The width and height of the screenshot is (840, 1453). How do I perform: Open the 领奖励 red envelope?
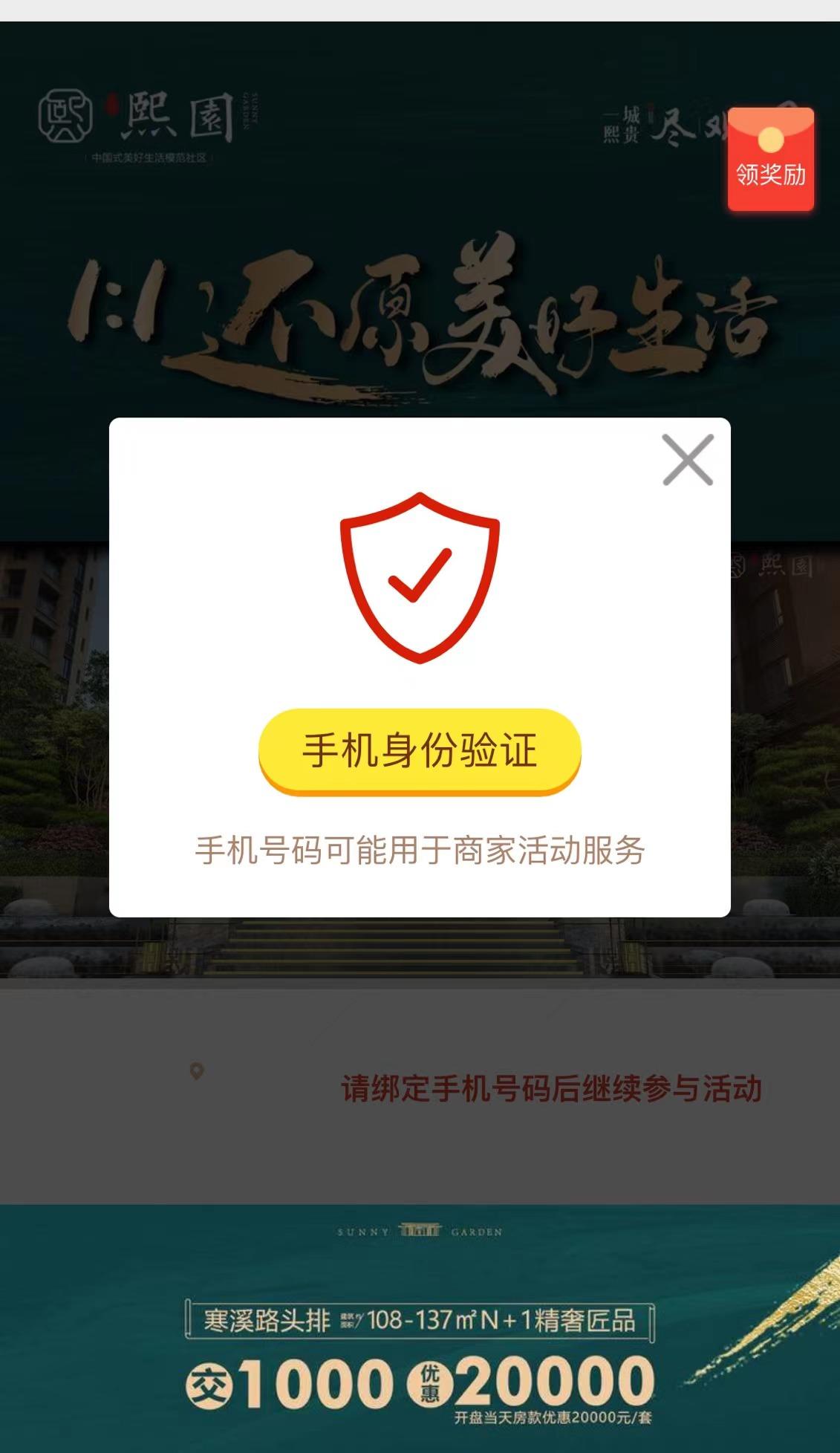pyautogui.click(x=770, y=159)
